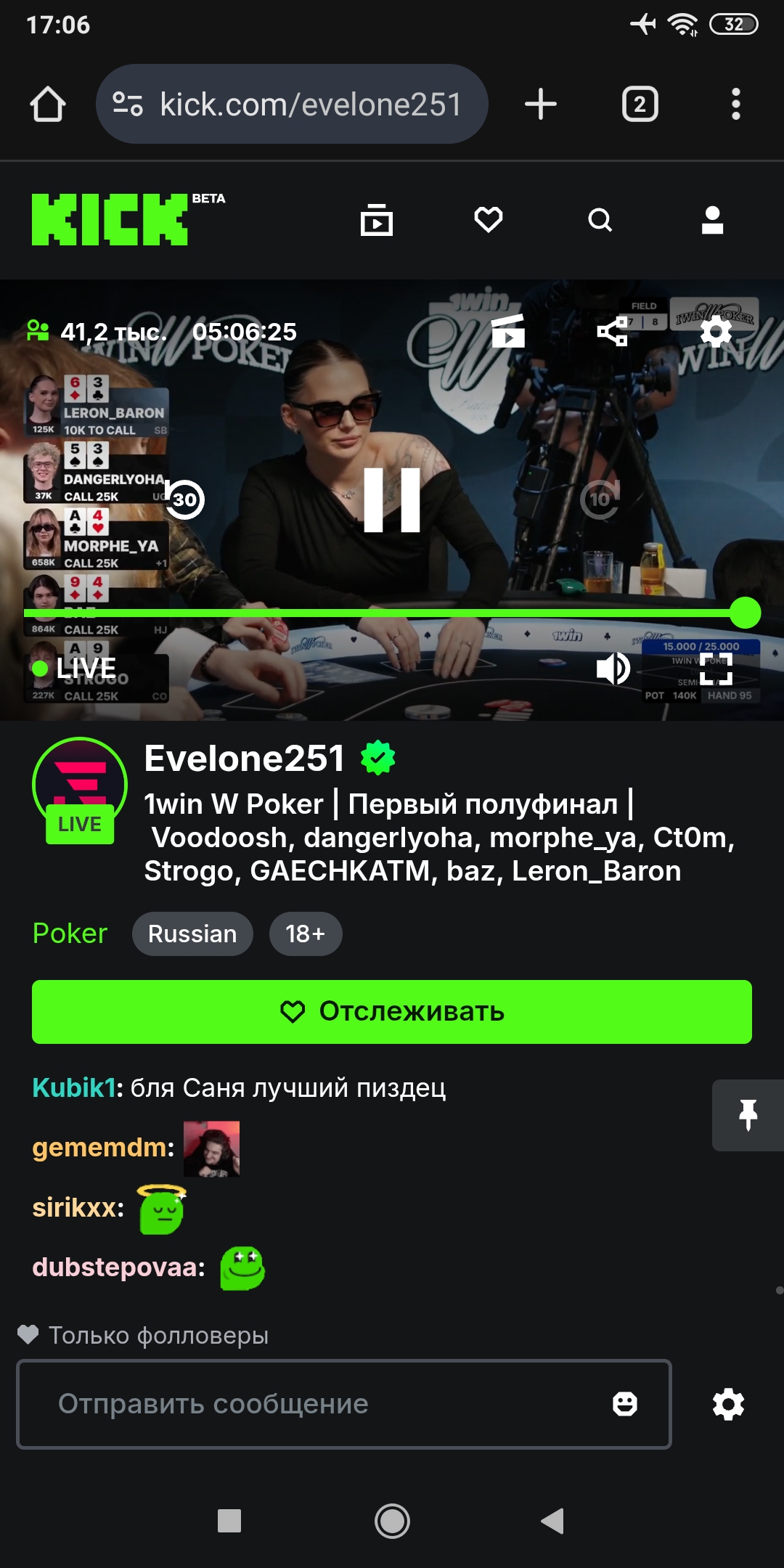The height and width of the screenshot is (1568, 784).
Task: Select the Russian language tag
Action: pyautogui.click(x=192, y=934)
